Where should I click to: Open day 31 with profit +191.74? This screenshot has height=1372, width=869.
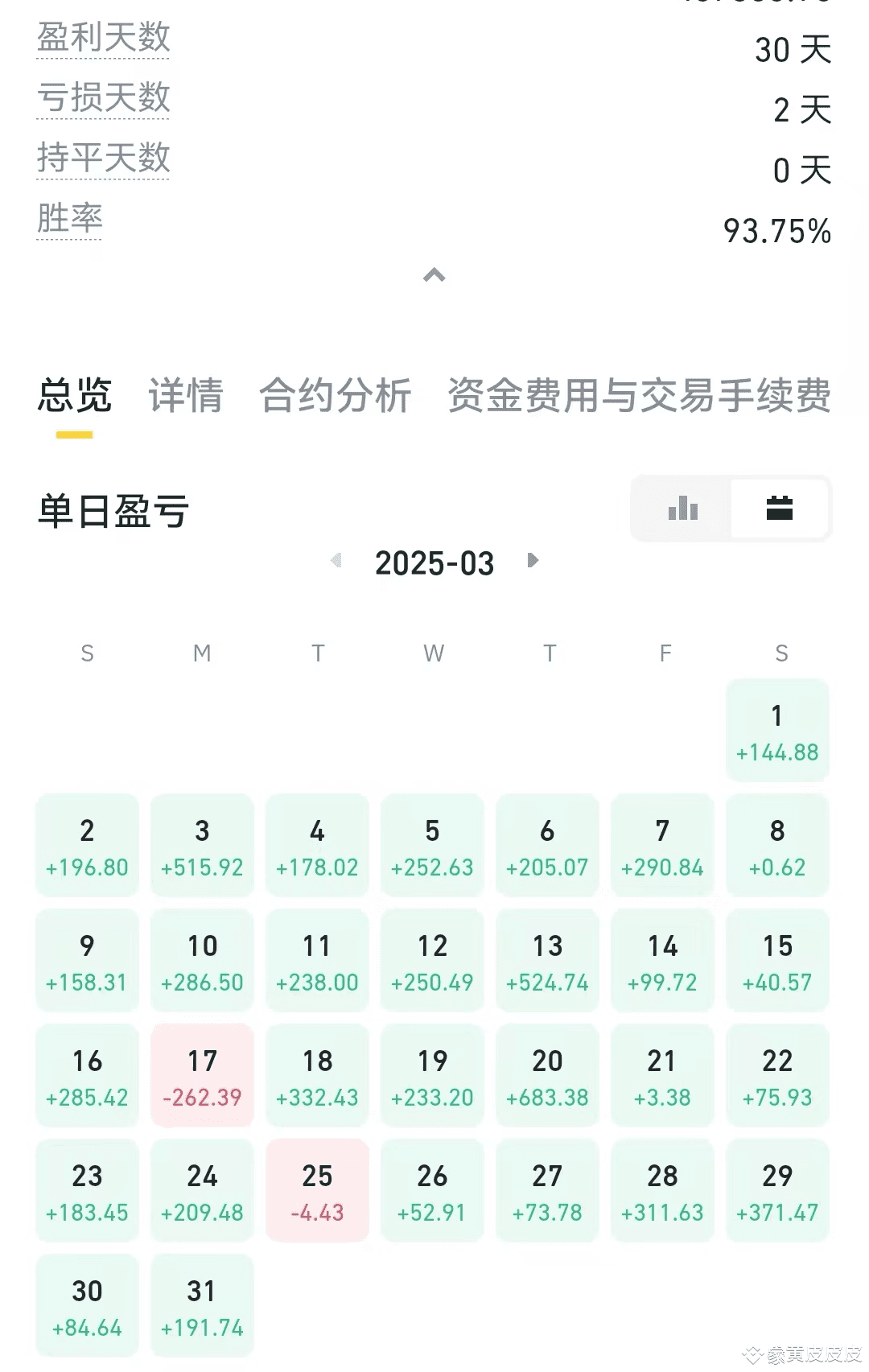202,1306
